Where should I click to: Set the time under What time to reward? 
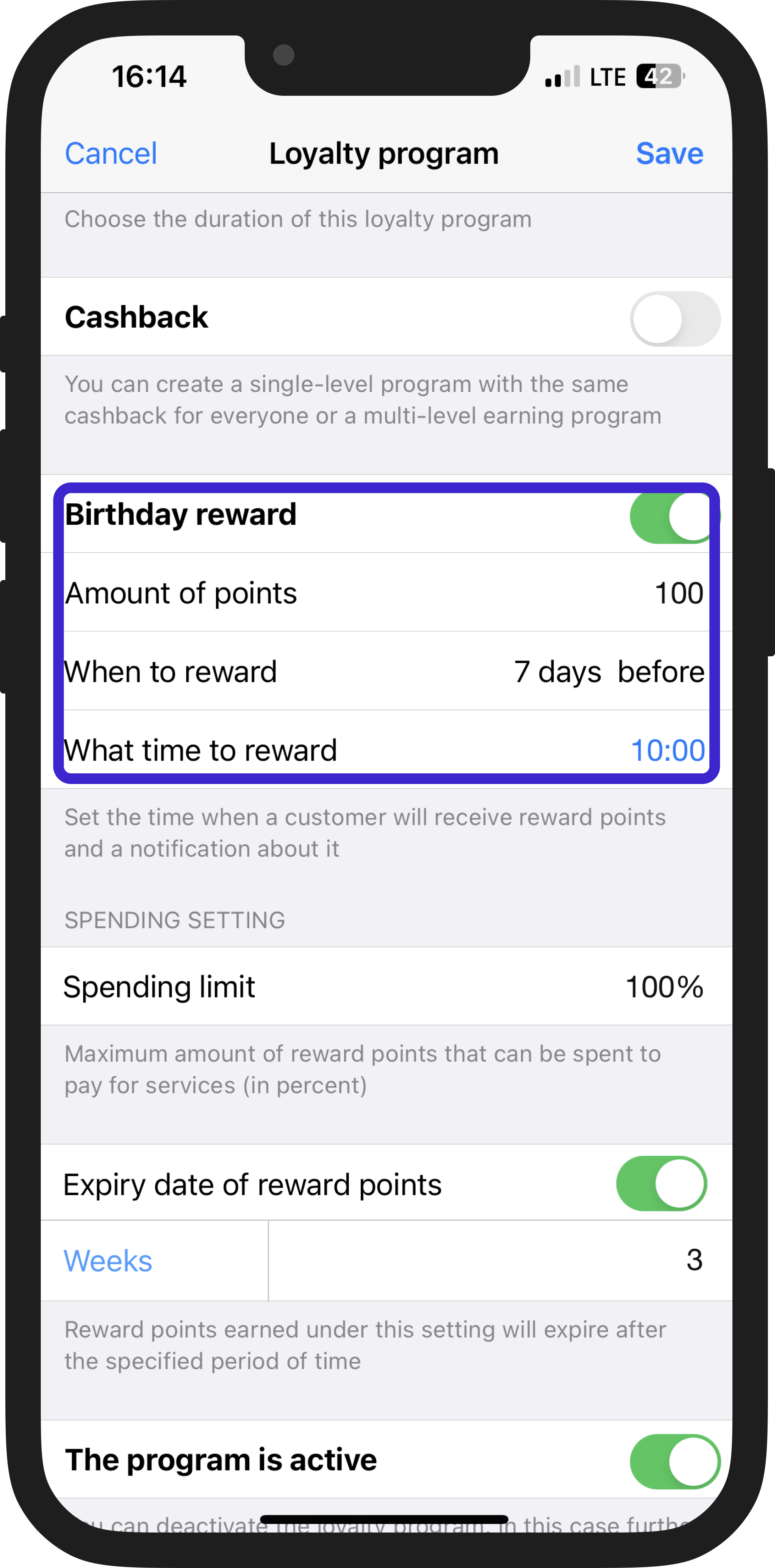[x=668, y=750]
